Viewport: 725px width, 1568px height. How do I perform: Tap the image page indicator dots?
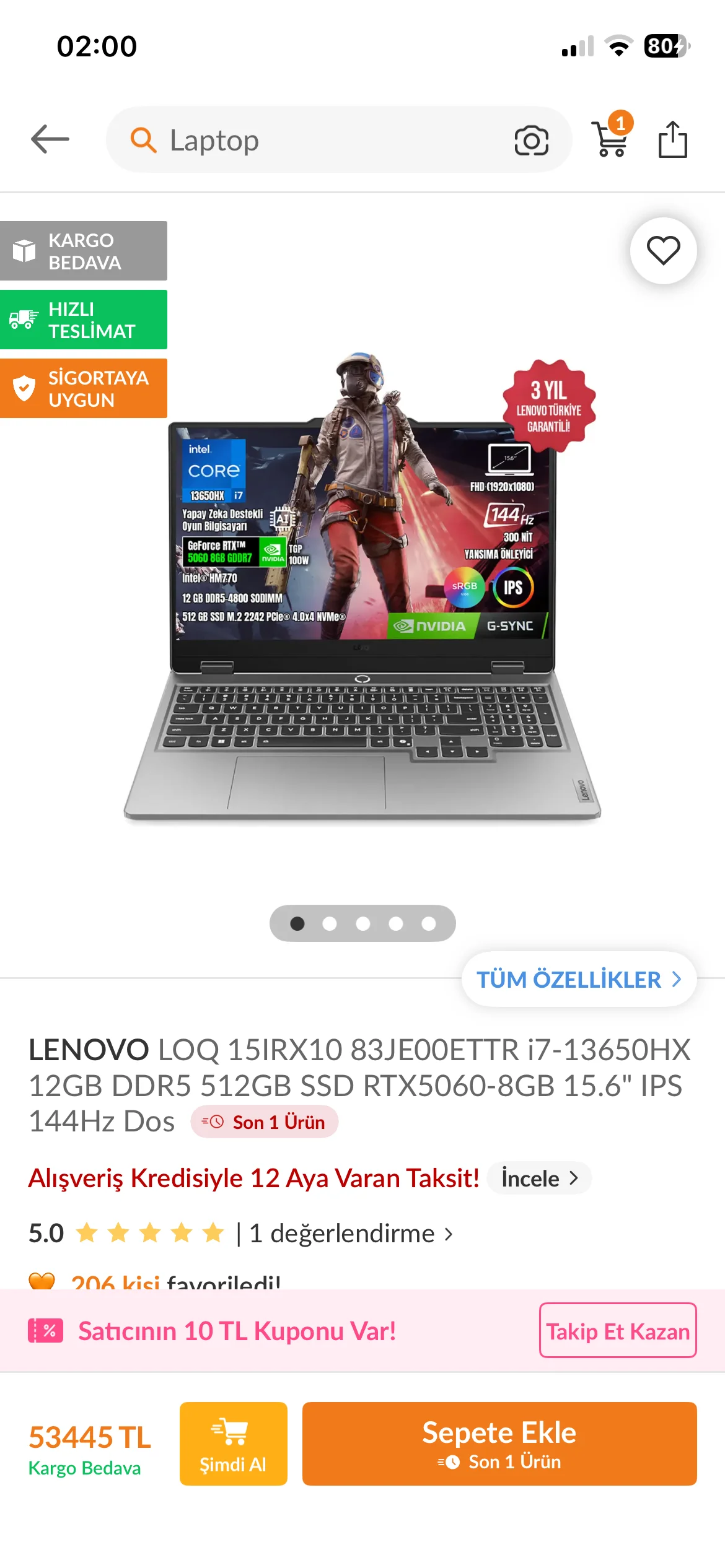(x=362, y=923)
